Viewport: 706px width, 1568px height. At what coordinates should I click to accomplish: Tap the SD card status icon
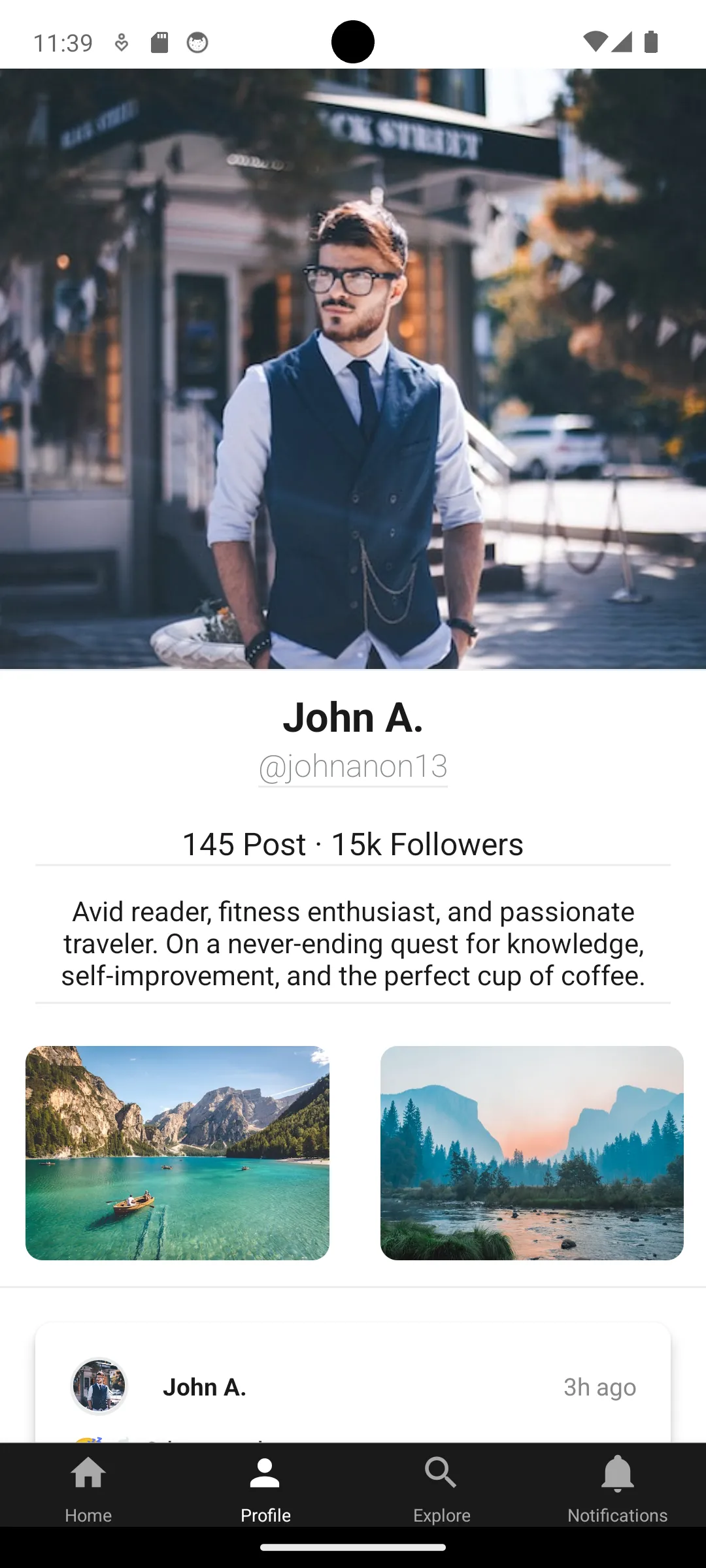[x=159, y=41]
